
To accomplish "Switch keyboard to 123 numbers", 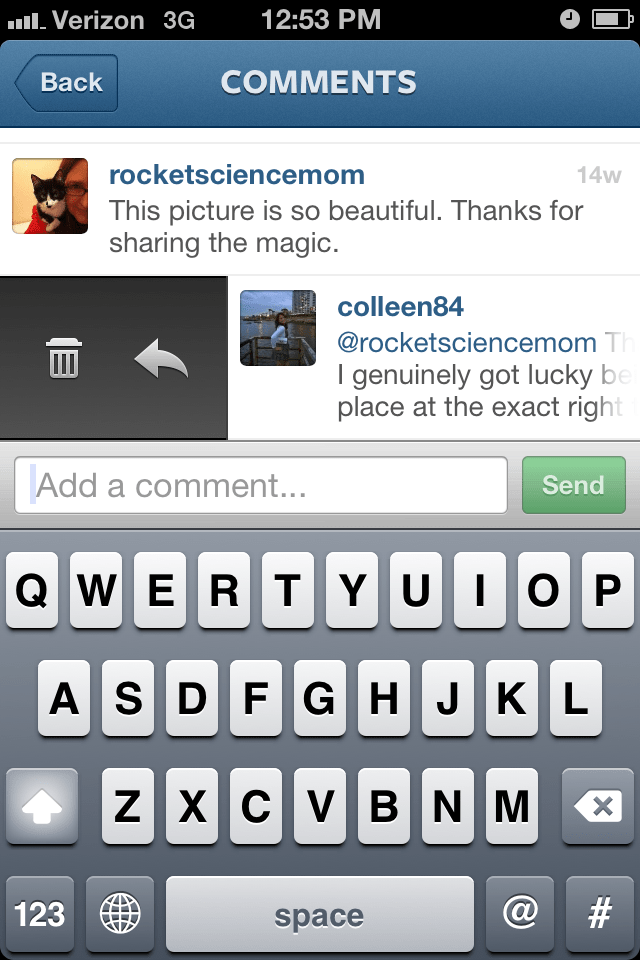I will 40,914.
